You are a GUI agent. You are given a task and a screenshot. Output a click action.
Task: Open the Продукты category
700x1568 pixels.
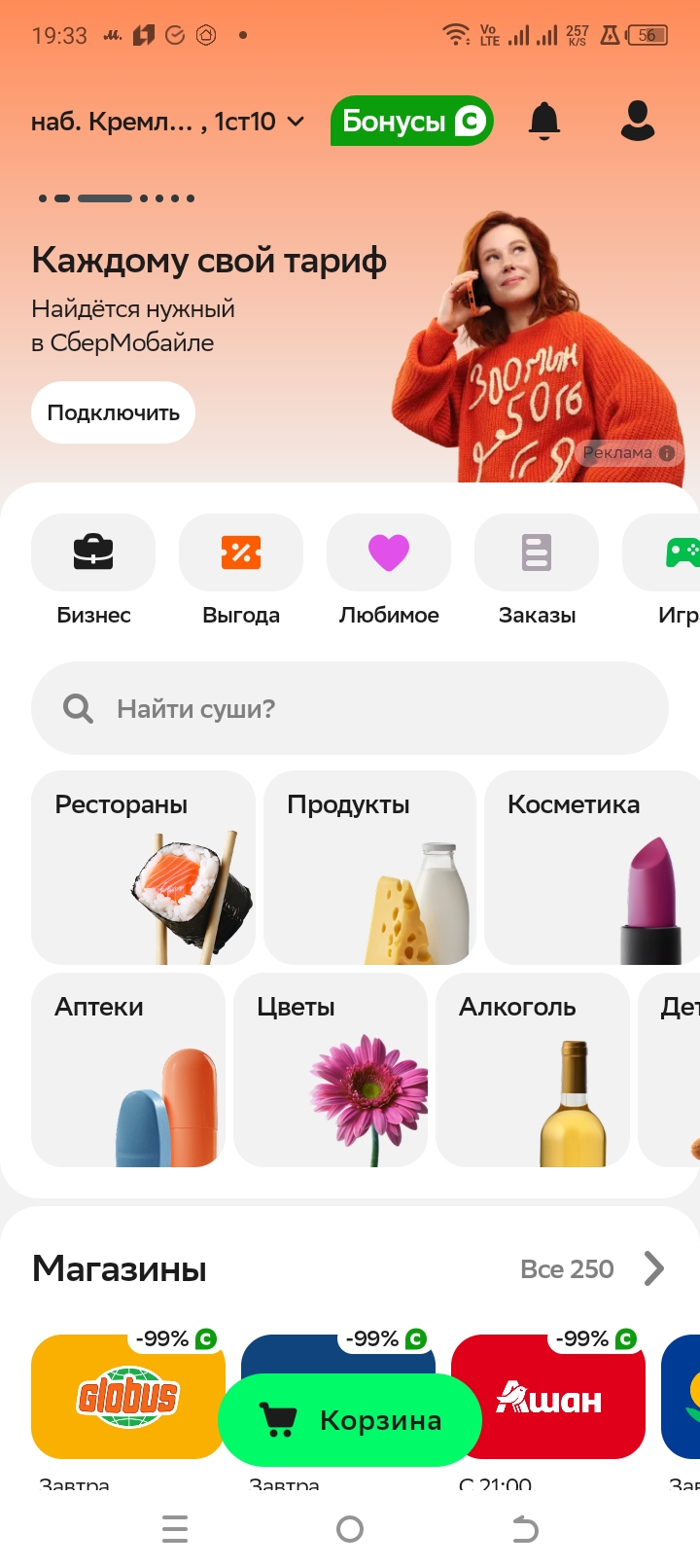click(x=369, y=868)
